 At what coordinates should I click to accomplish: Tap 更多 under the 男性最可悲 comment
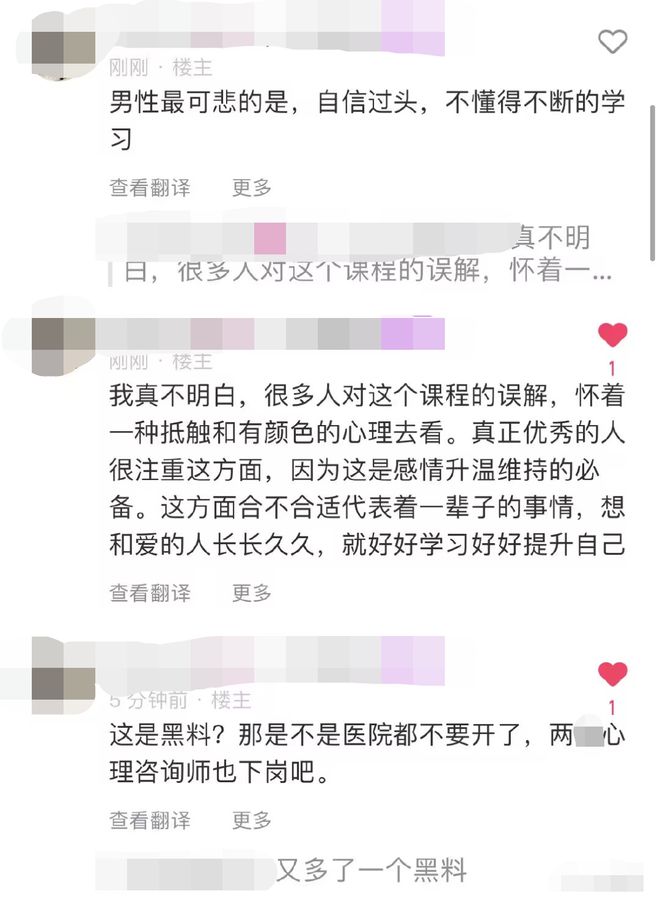click(252, 187)
